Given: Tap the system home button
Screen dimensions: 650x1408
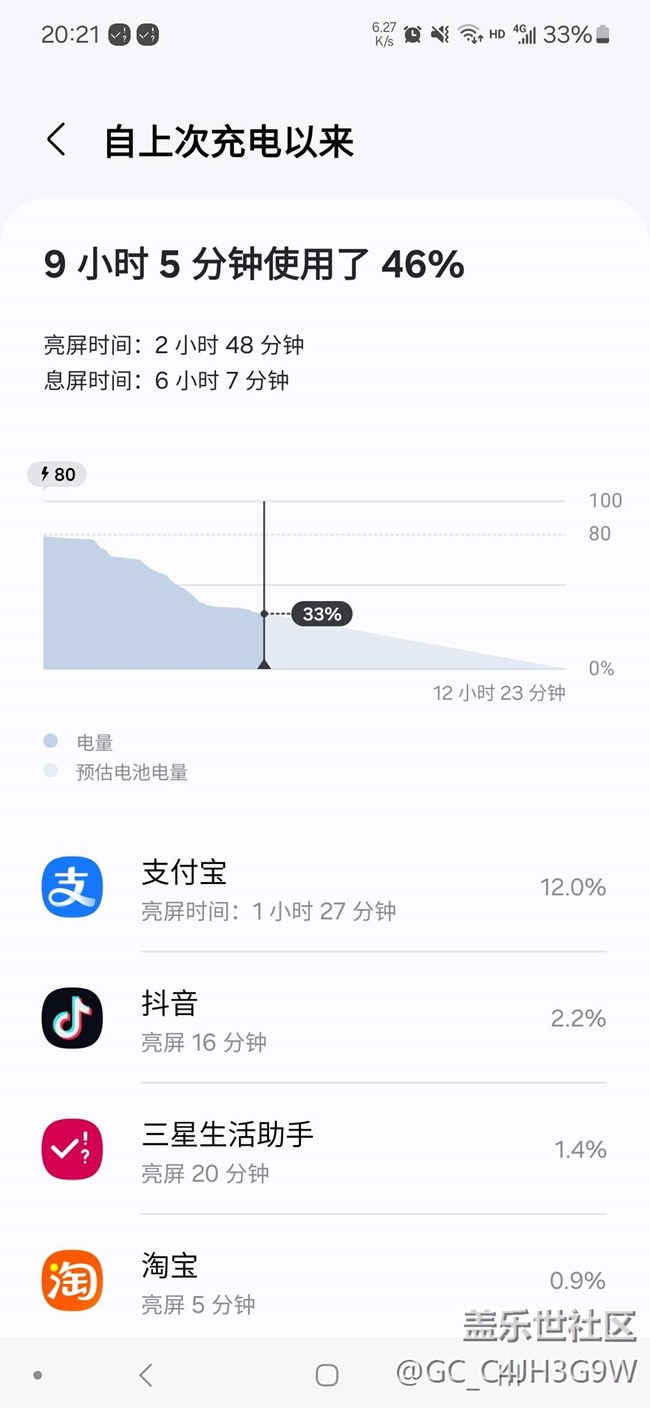Looking at the screenshot, I should (x=326, y=1375).
